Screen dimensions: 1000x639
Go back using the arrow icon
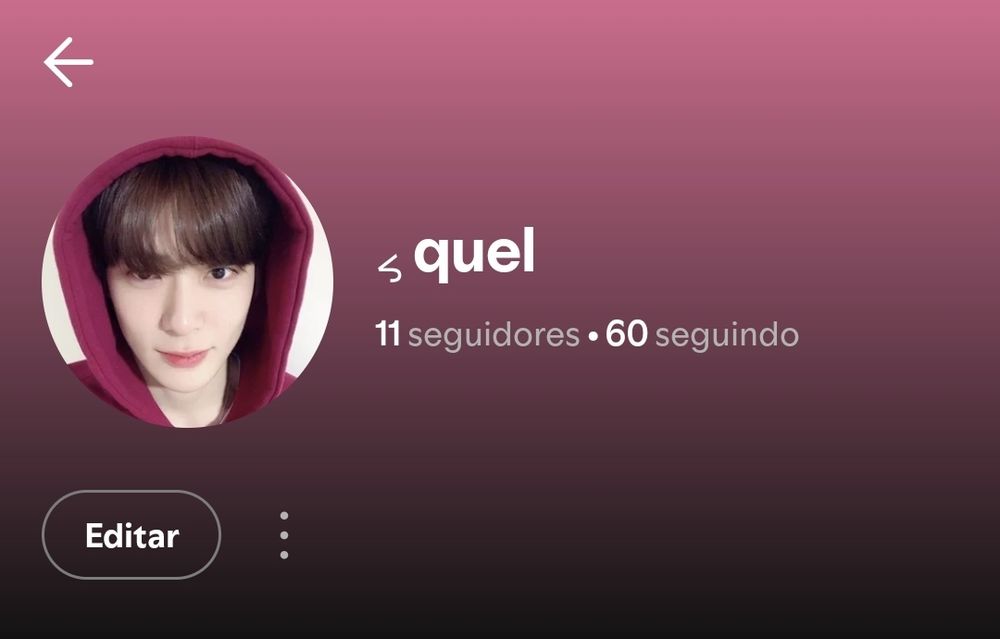(x=68, y=62)
